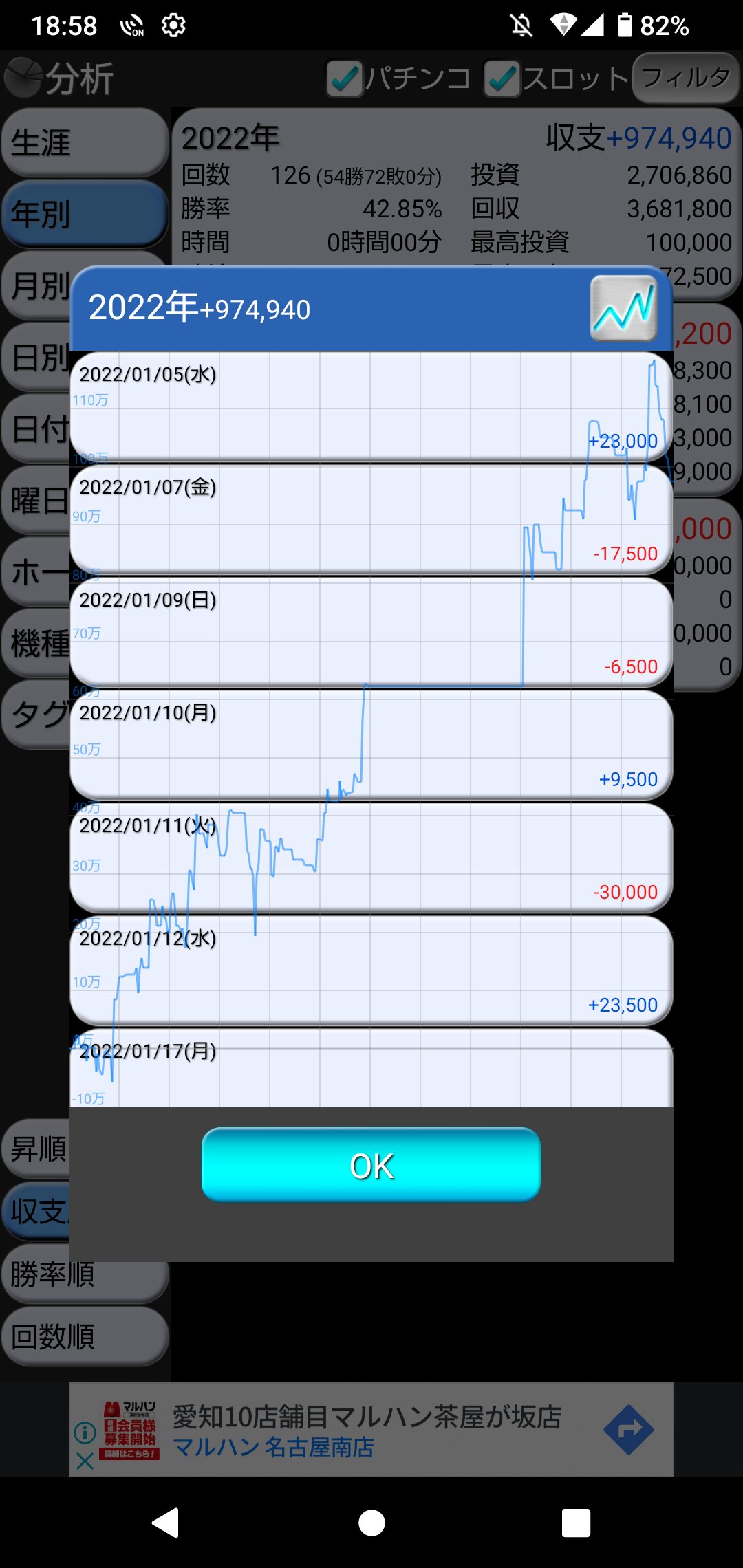This screenshot has width=743, height=1568.
Task: Open the 2022/01/11 (火) entry
Action: coord(371,858)
